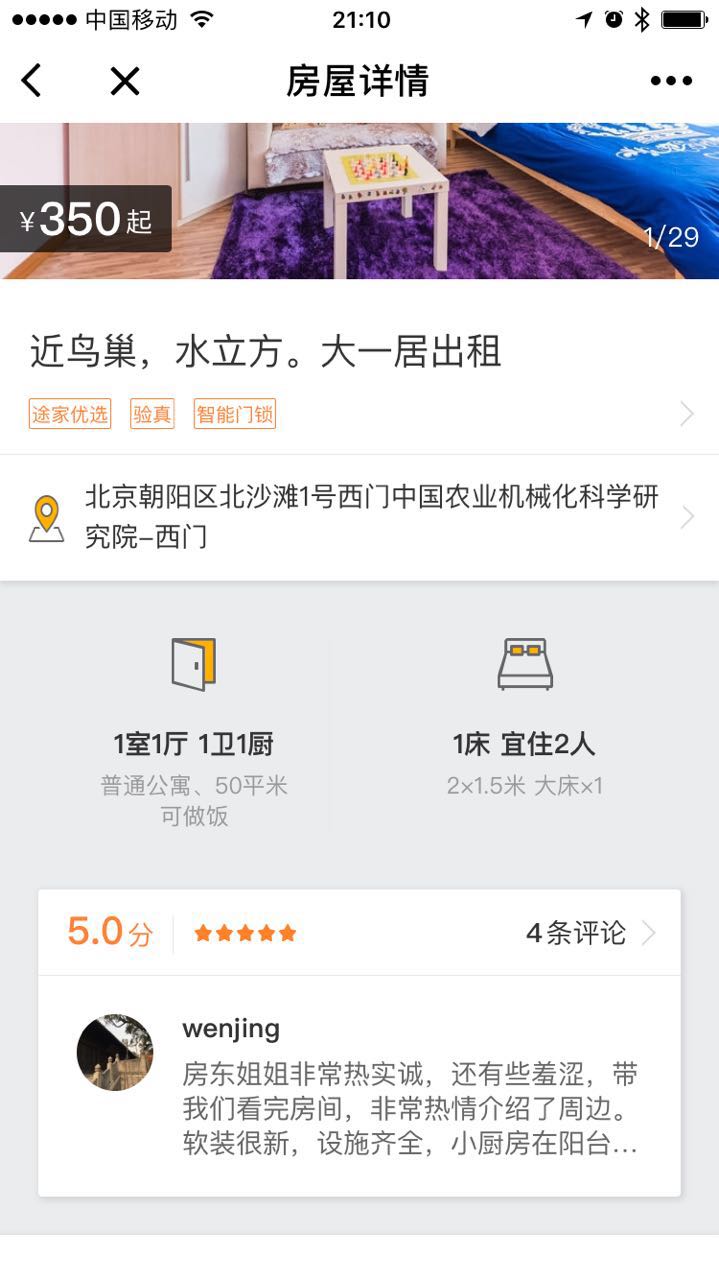Close the 房屋详情 page
719x1280 pixels.
tap(125, 81)
